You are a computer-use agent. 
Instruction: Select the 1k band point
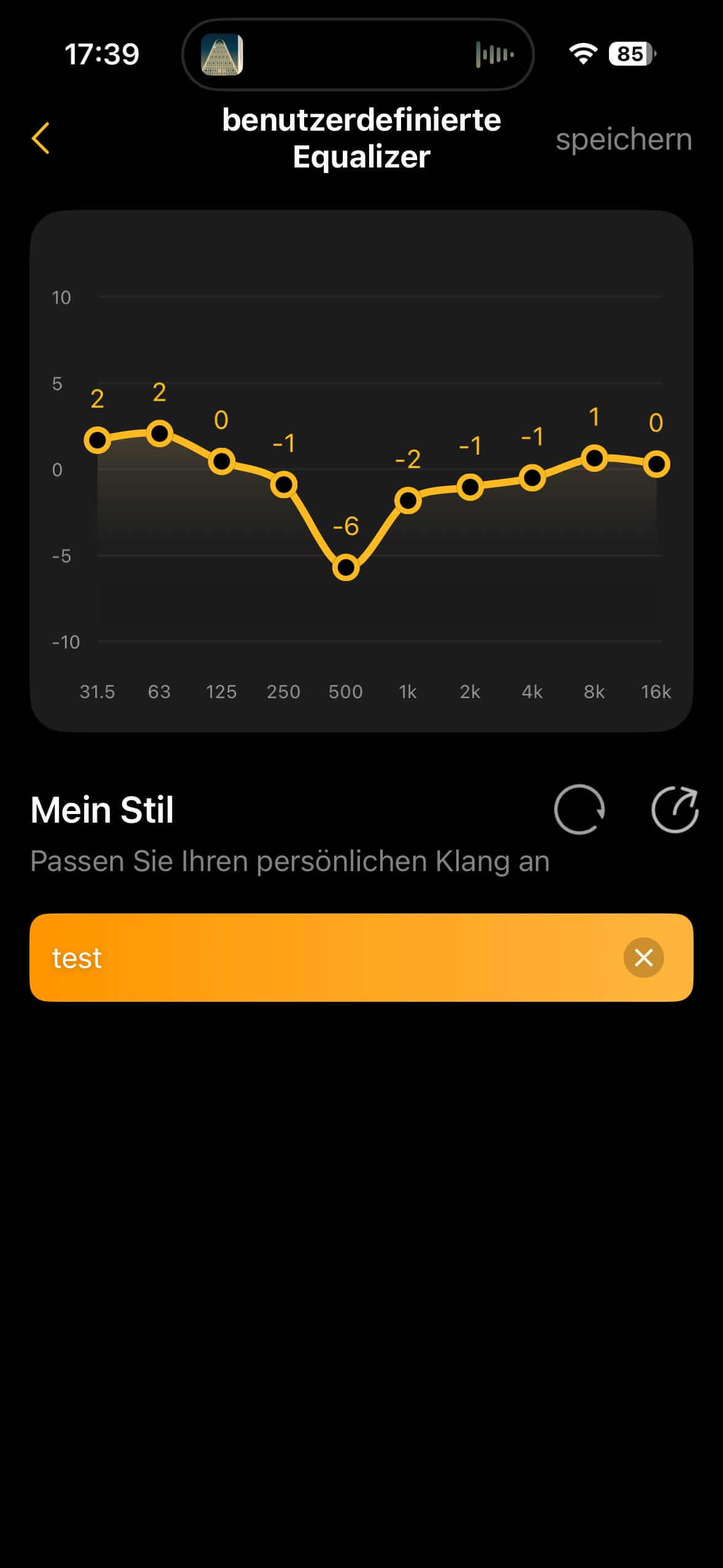[408, 501]
